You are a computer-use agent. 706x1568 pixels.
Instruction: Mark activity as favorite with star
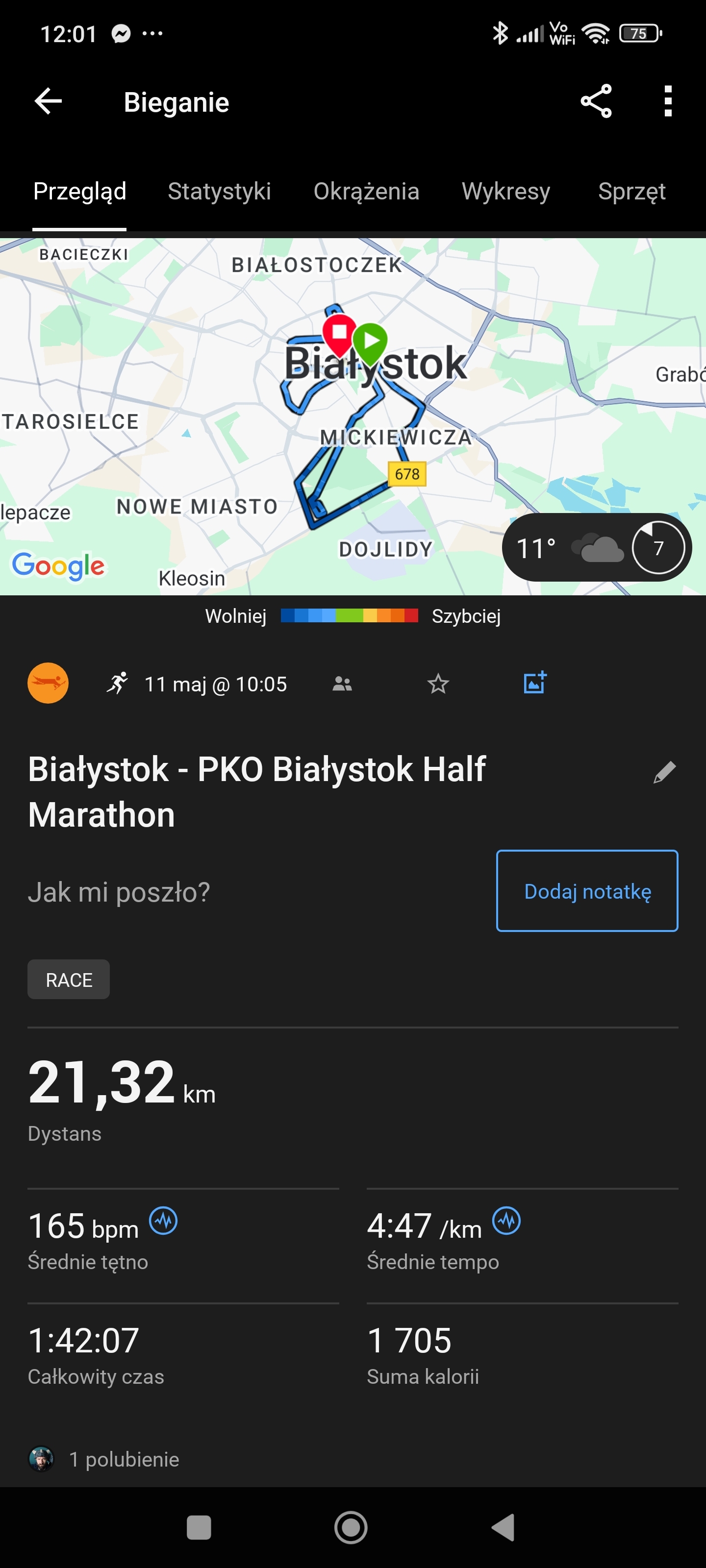click(438, 684)
